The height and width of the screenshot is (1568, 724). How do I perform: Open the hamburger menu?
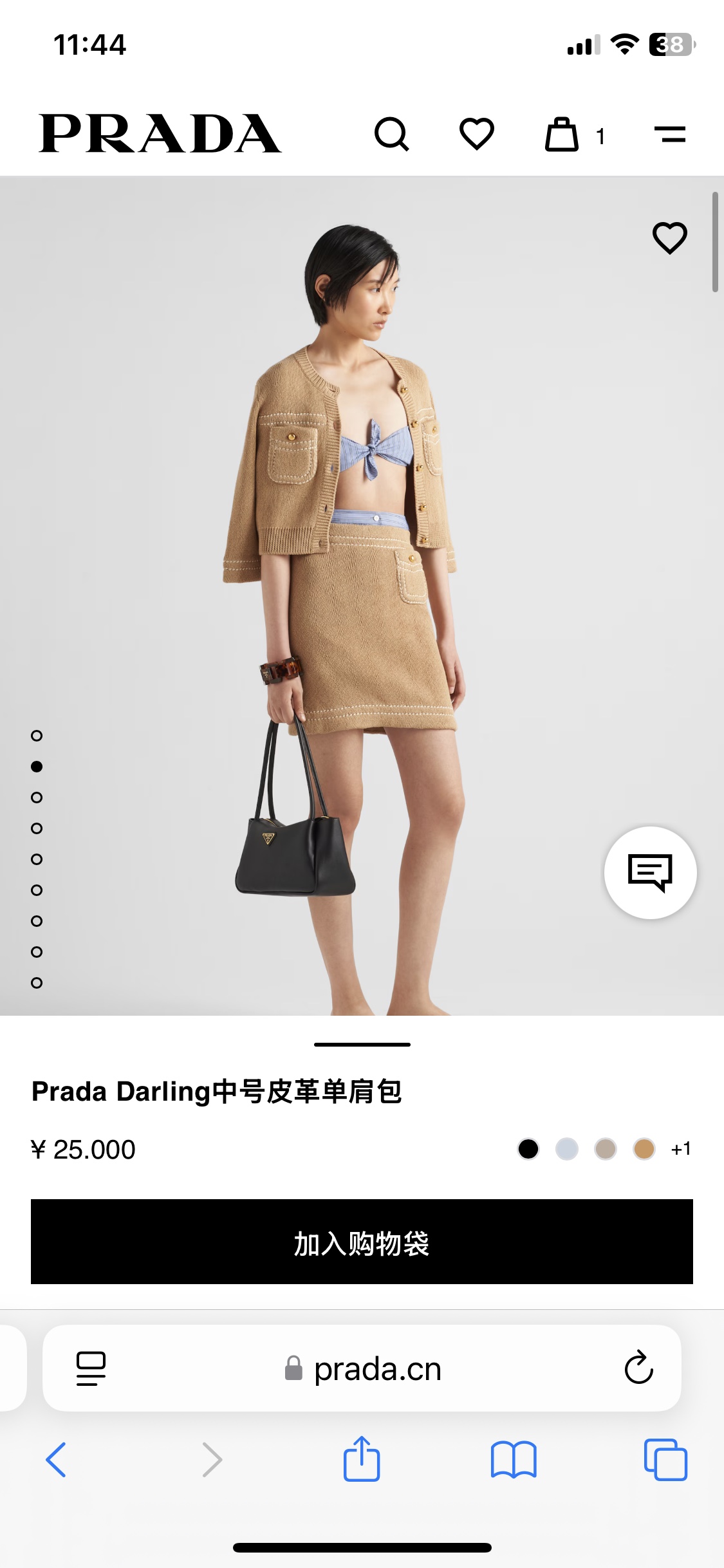(x=670, y=135)
